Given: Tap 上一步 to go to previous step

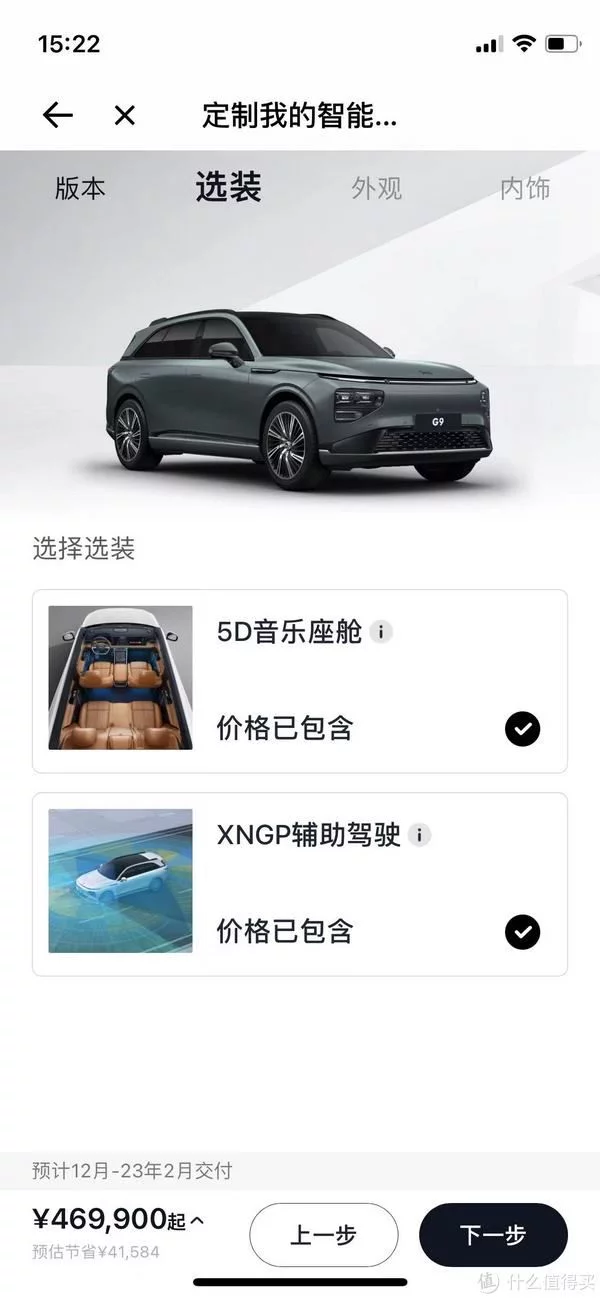Looking at the screenshot, I should point(323,1235).
